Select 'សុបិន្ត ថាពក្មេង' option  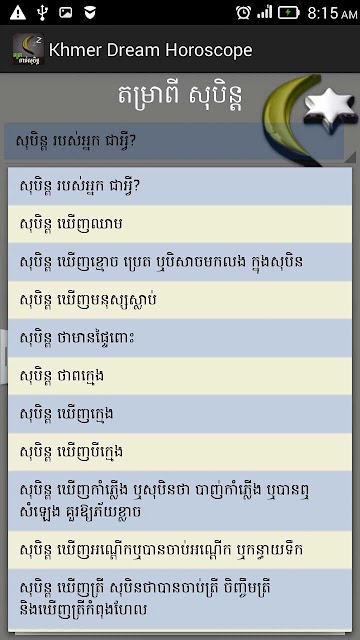pos(180,376)
